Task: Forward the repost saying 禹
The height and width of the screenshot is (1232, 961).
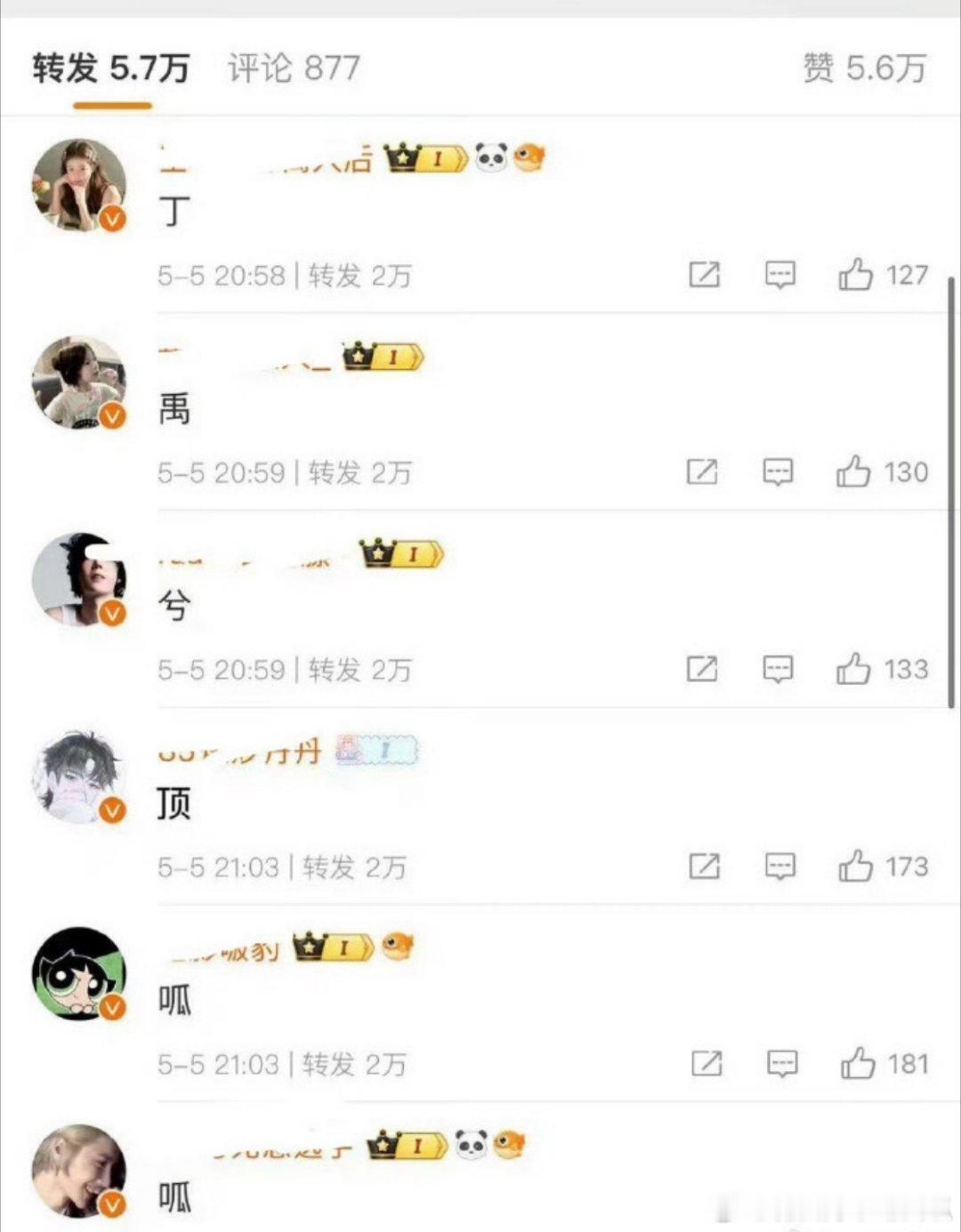Action: [x=702, y=472]
